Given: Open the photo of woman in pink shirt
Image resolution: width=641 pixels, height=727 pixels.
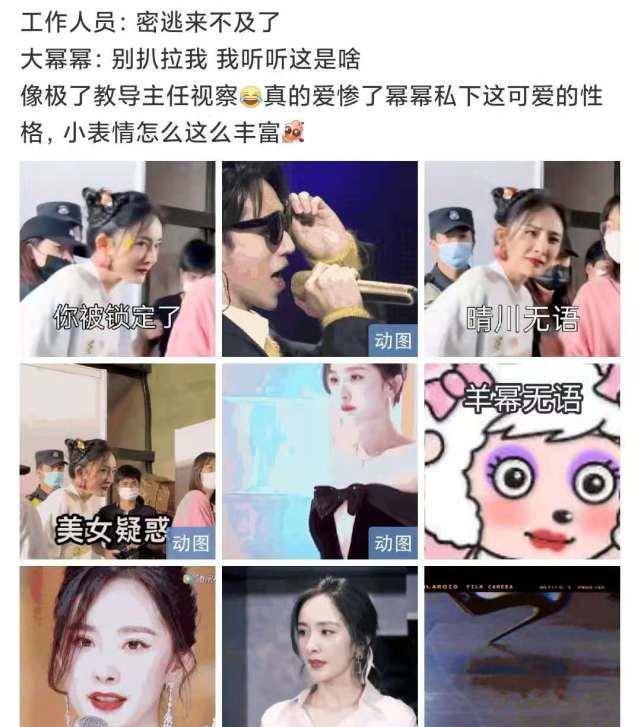Looking at the screenshot, I should [x=320, y=647].
